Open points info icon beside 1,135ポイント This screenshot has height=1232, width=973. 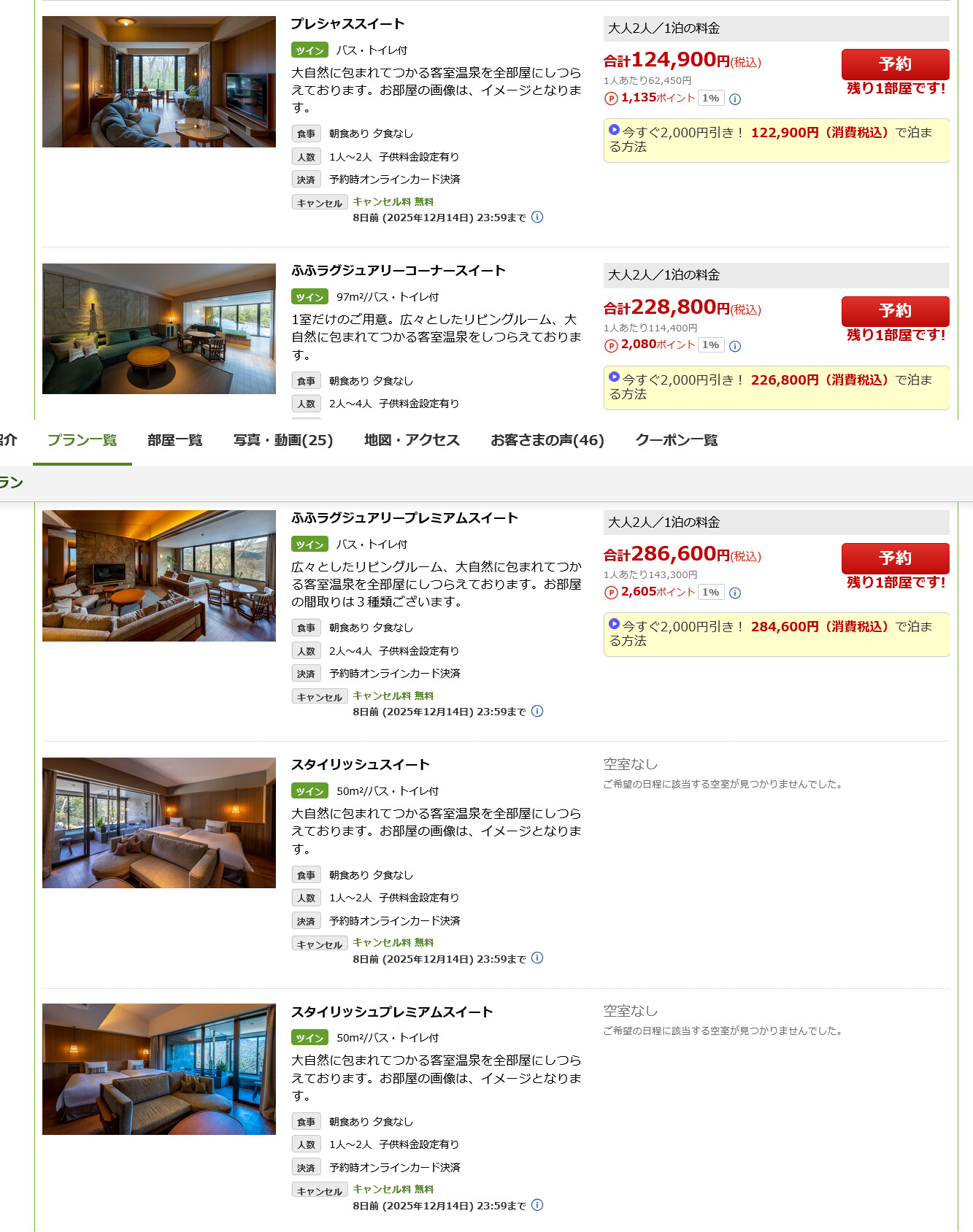click(x=735, y=99)
